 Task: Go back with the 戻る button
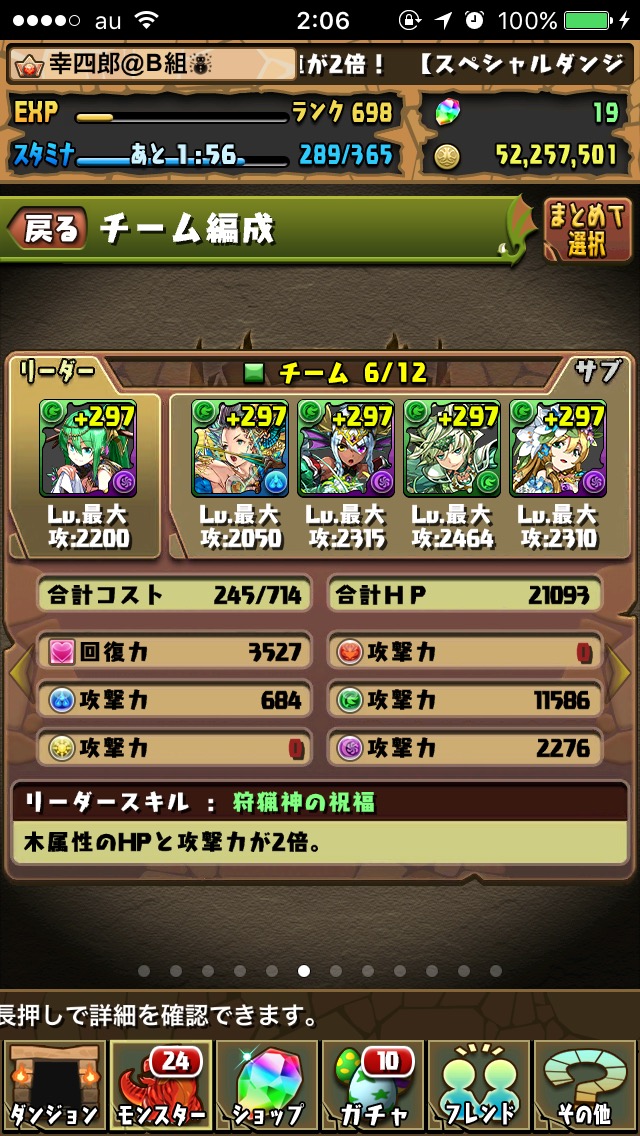coord(47,229)
